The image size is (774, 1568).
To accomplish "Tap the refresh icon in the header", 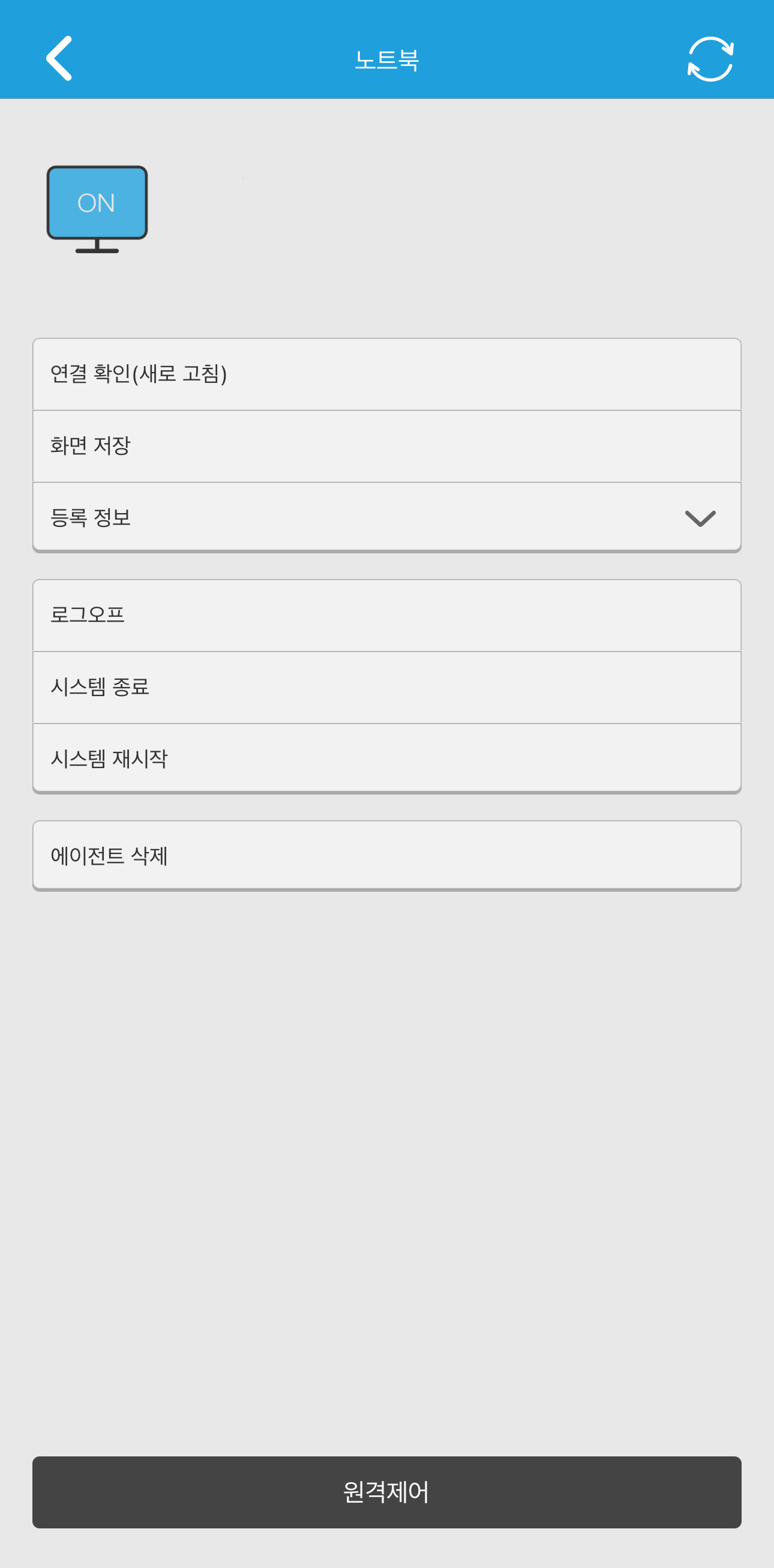I will [710, 59].
